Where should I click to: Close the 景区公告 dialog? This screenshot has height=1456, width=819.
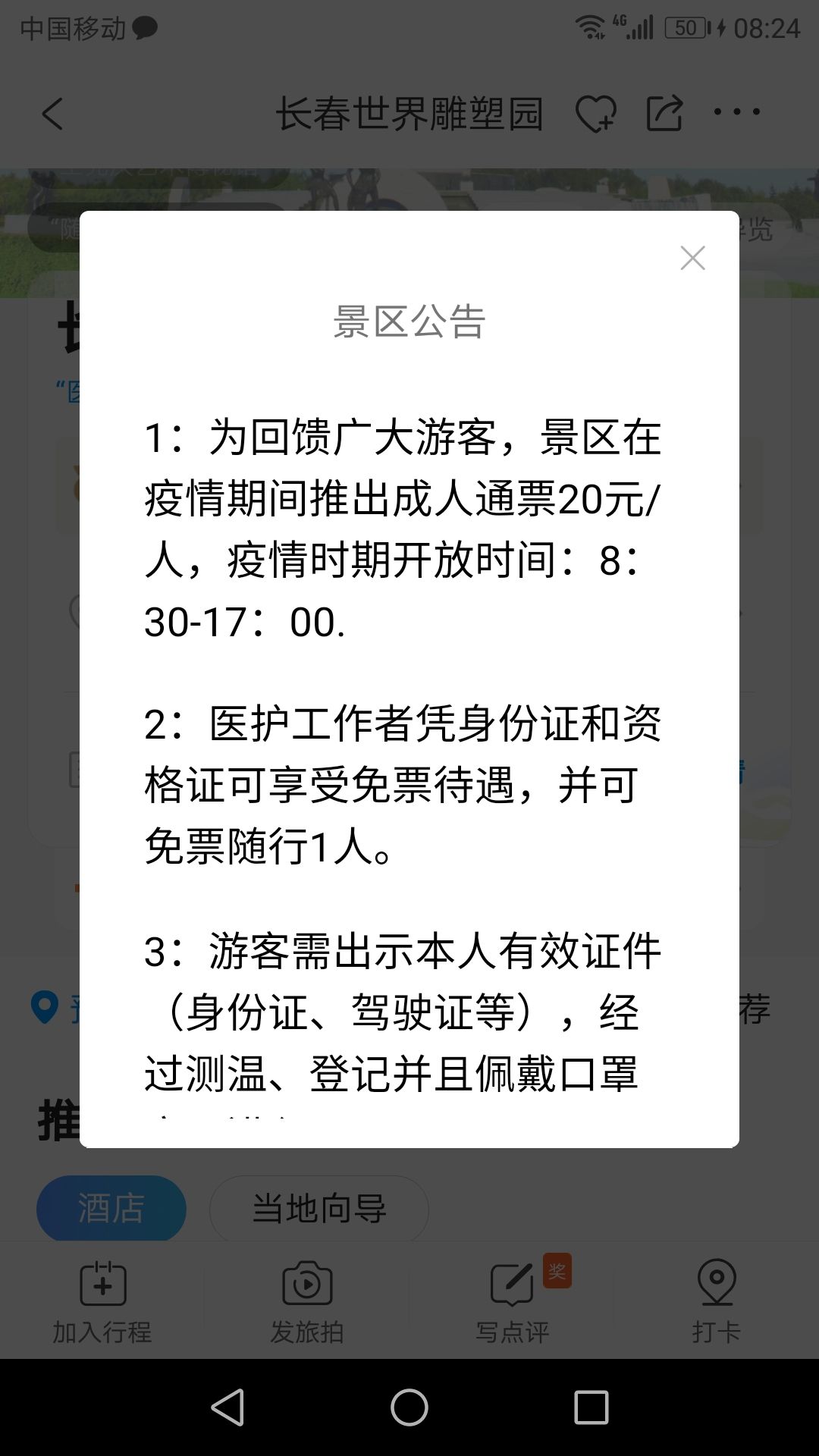[692, 258]
